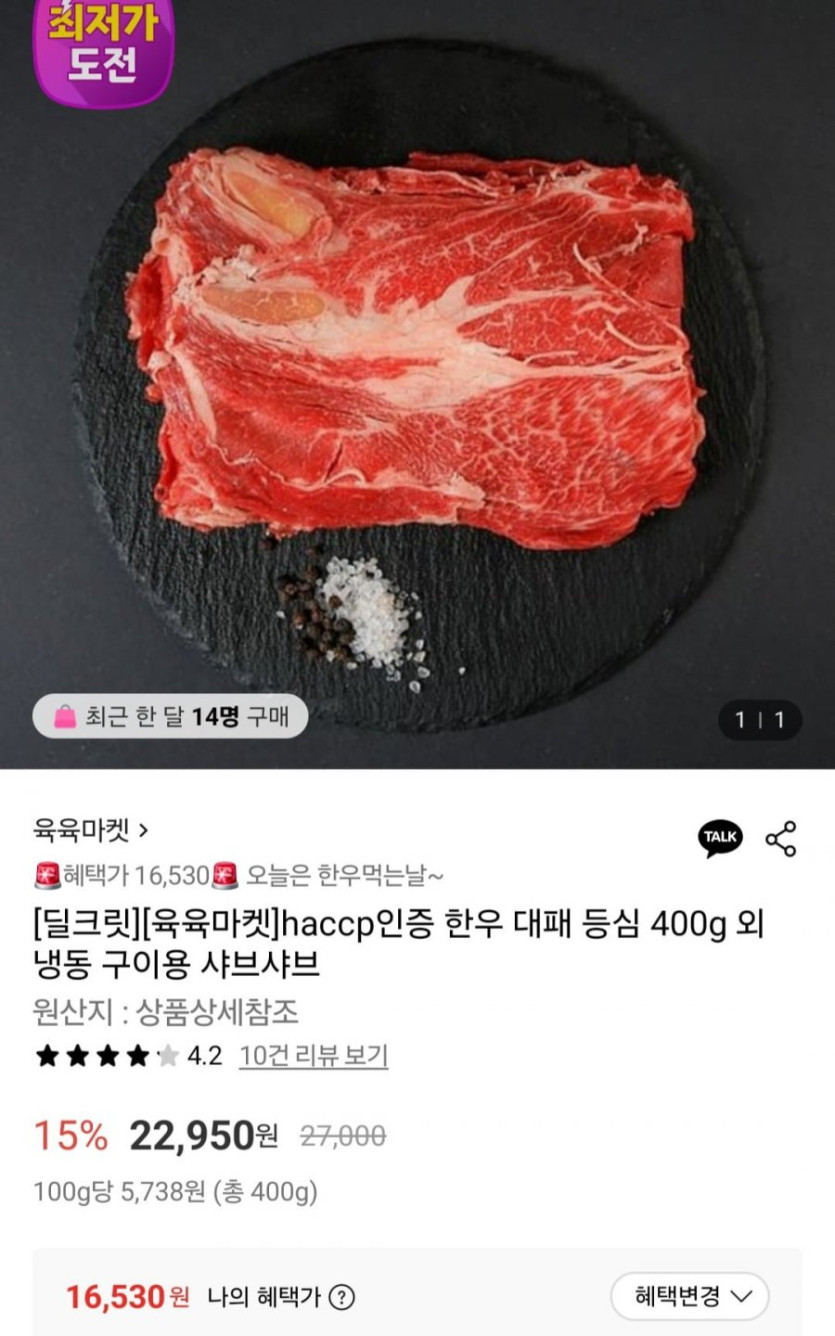Share this product

pyautogui.click(x=781, y=839)
